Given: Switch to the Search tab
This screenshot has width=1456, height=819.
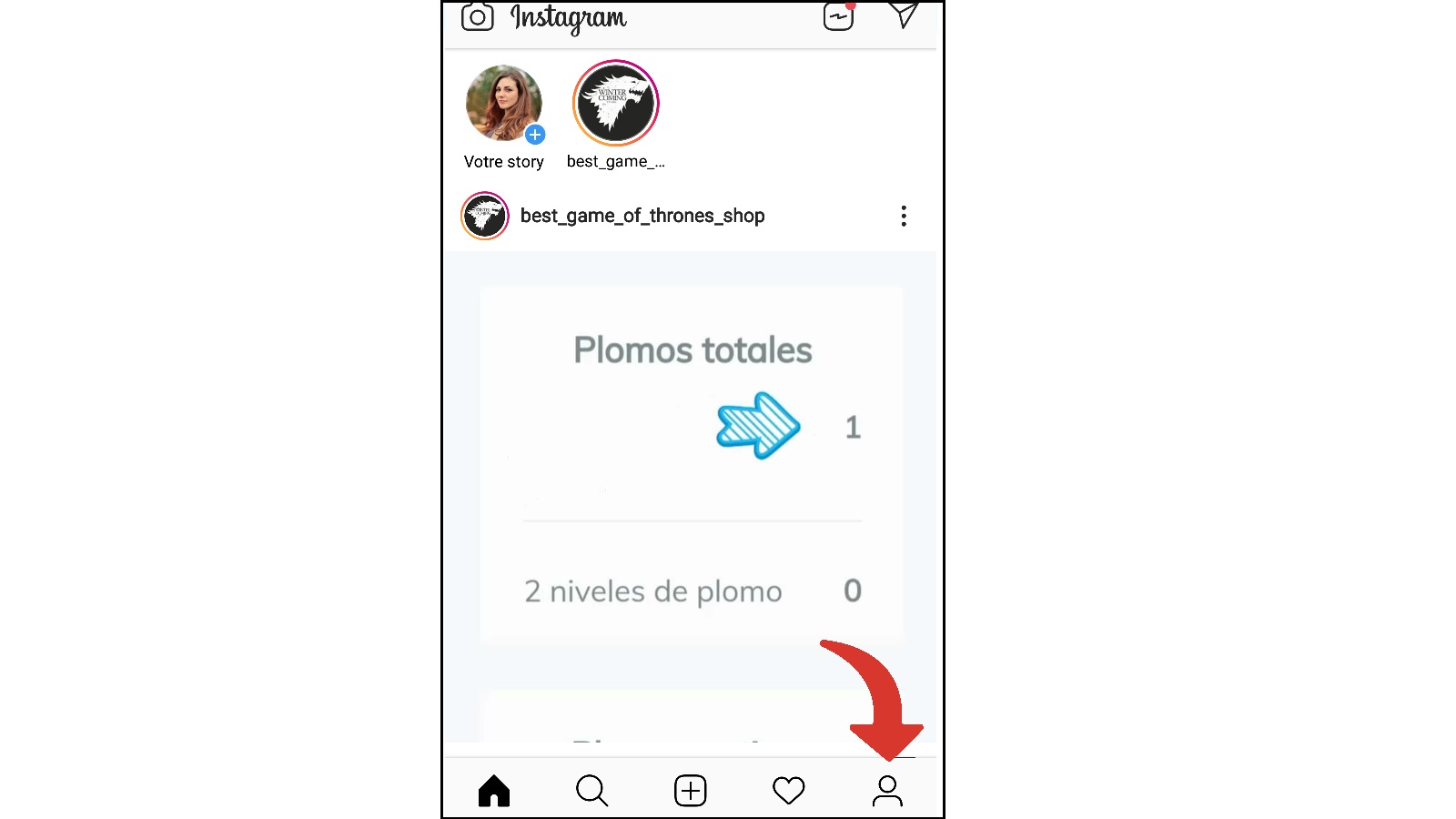Looking at the screenshot, I should pos(591,790).
